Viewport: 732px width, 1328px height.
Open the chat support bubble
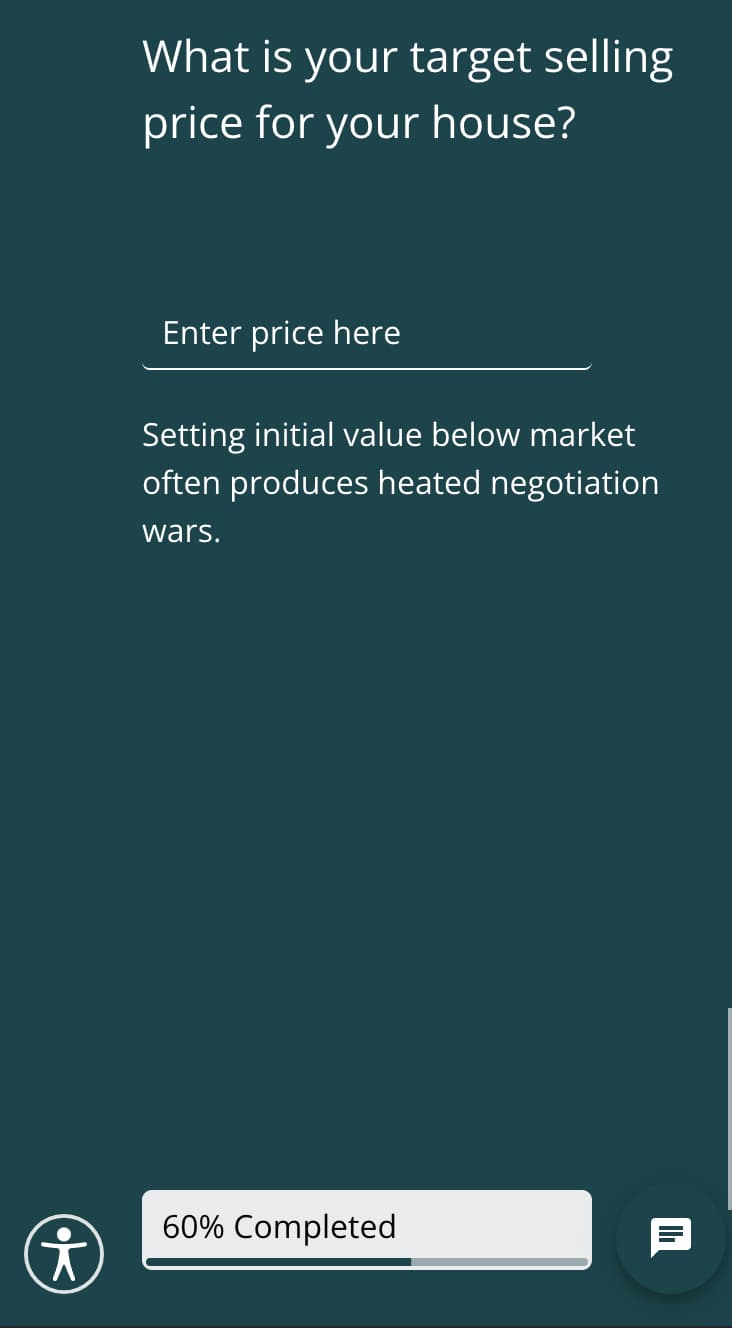coord(670,1238)
